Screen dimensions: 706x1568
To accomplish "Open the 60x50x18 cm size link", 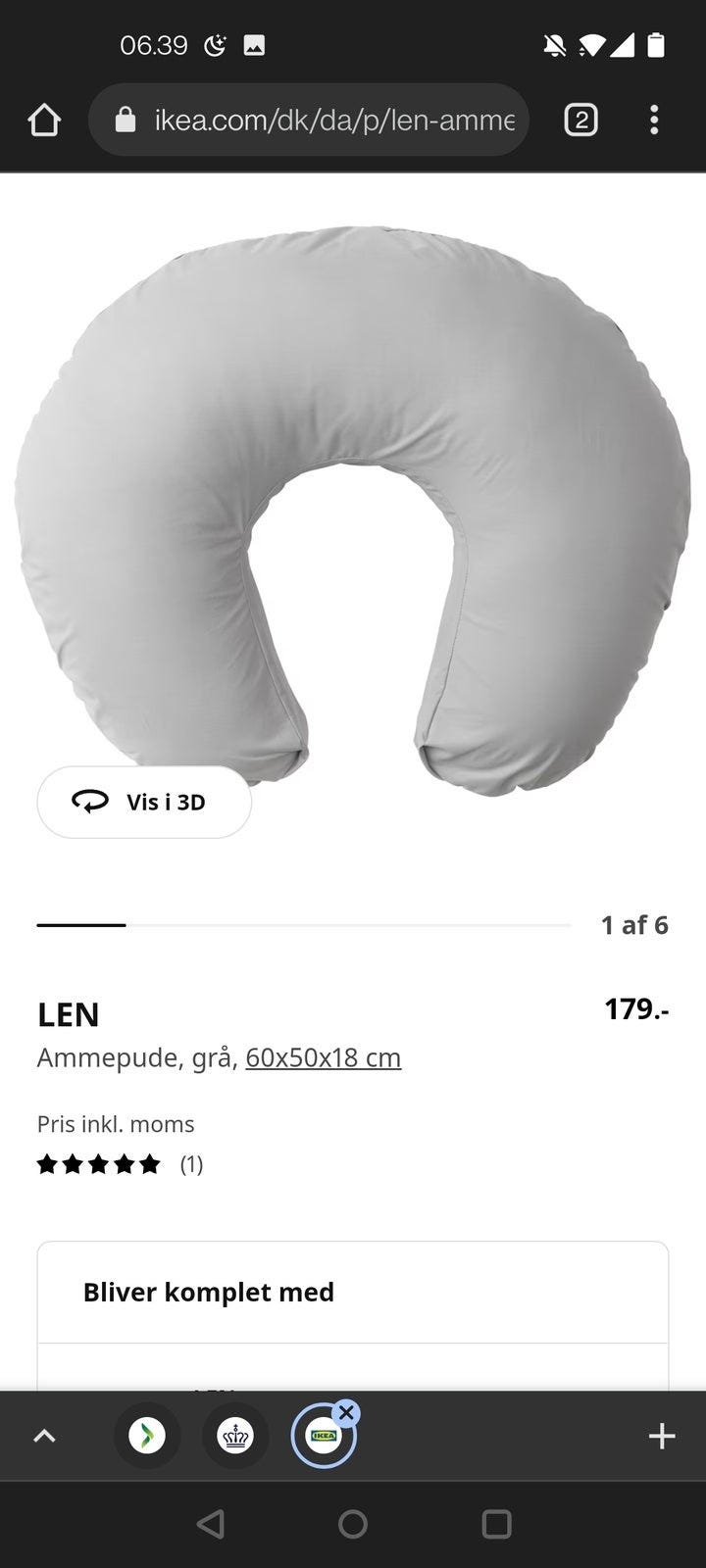I will [323, 1058].
